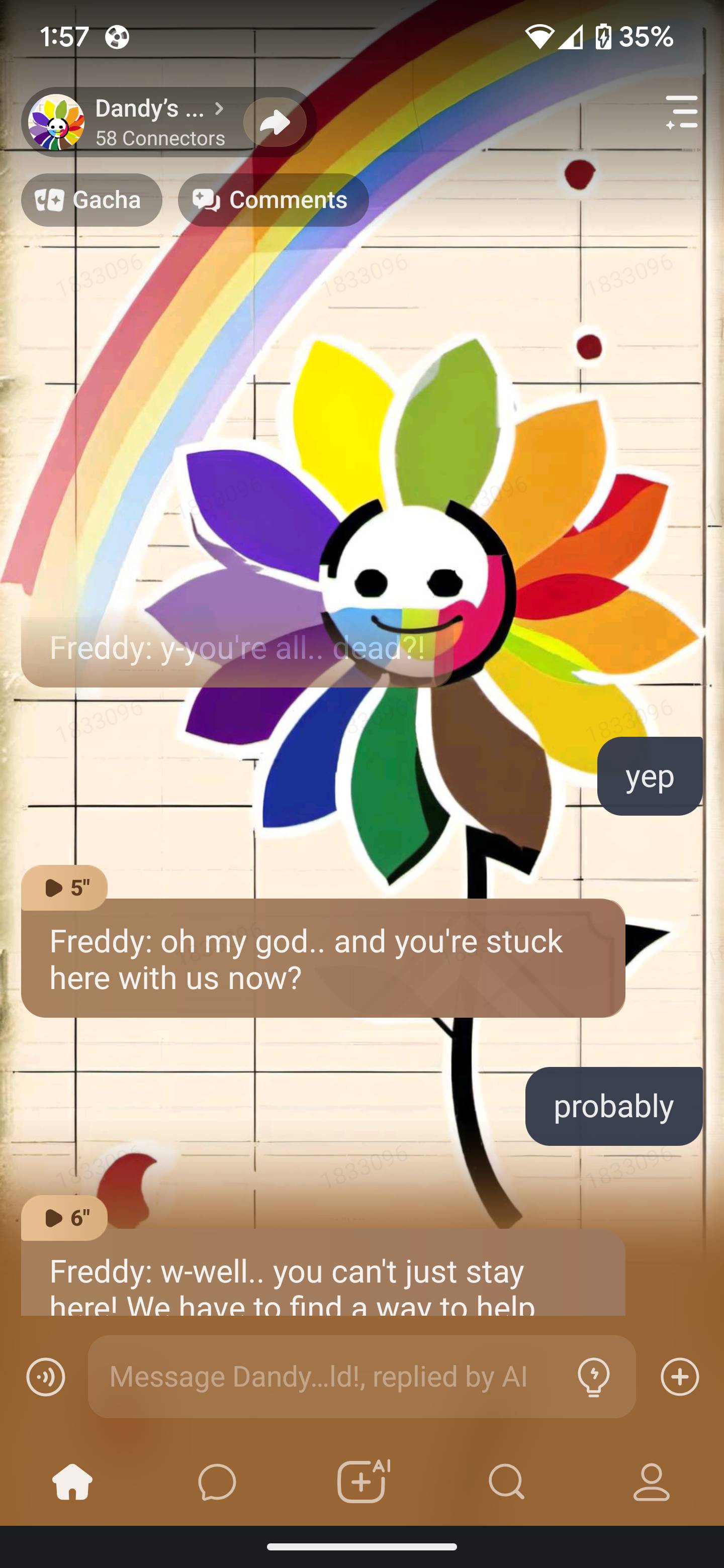Open the Gacha chip
The height and width of the screenshot is (1568, 724).
[x=92, y=200]
